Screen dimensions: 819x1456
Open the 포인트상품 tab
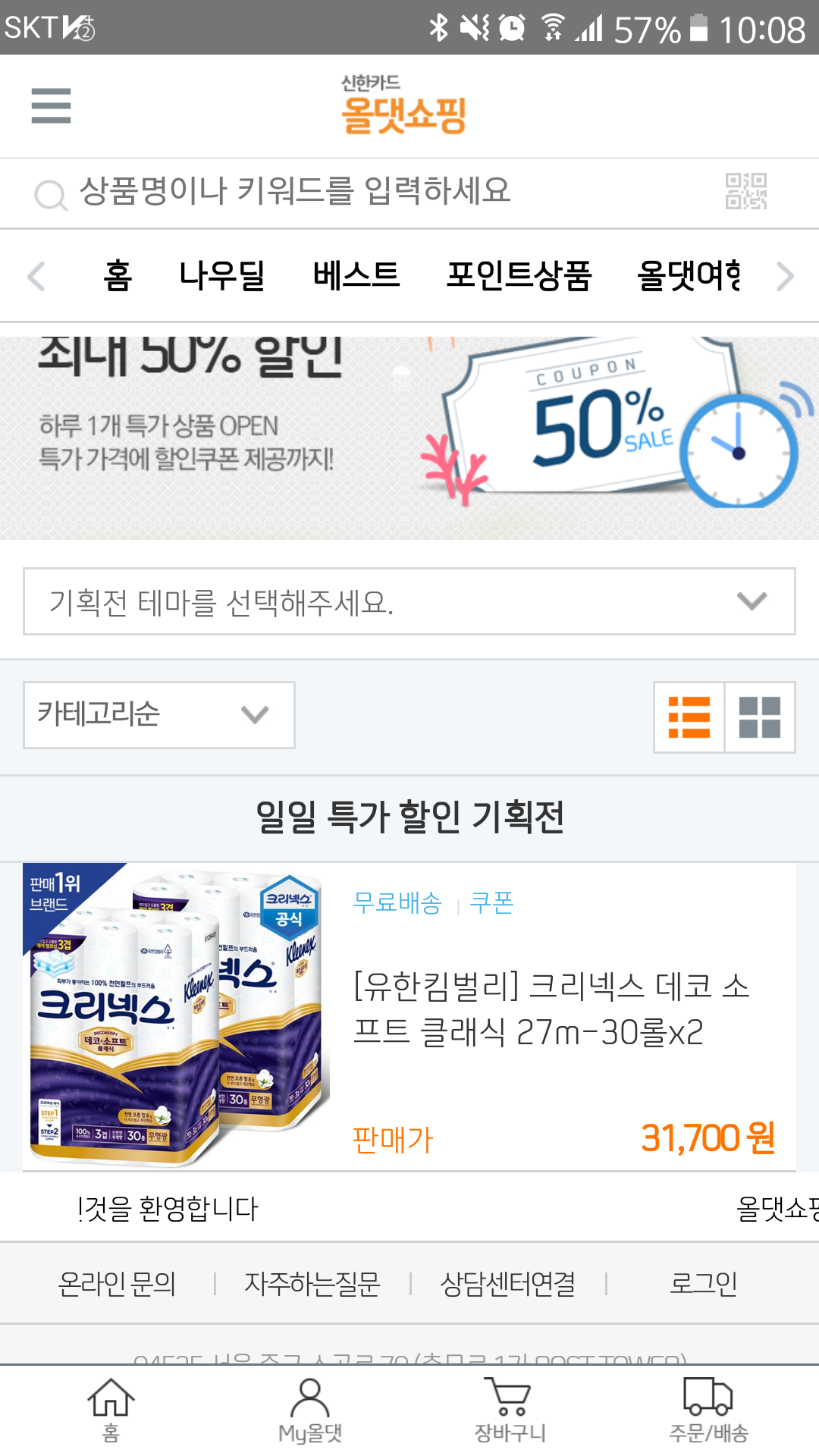tap(519, 275)
